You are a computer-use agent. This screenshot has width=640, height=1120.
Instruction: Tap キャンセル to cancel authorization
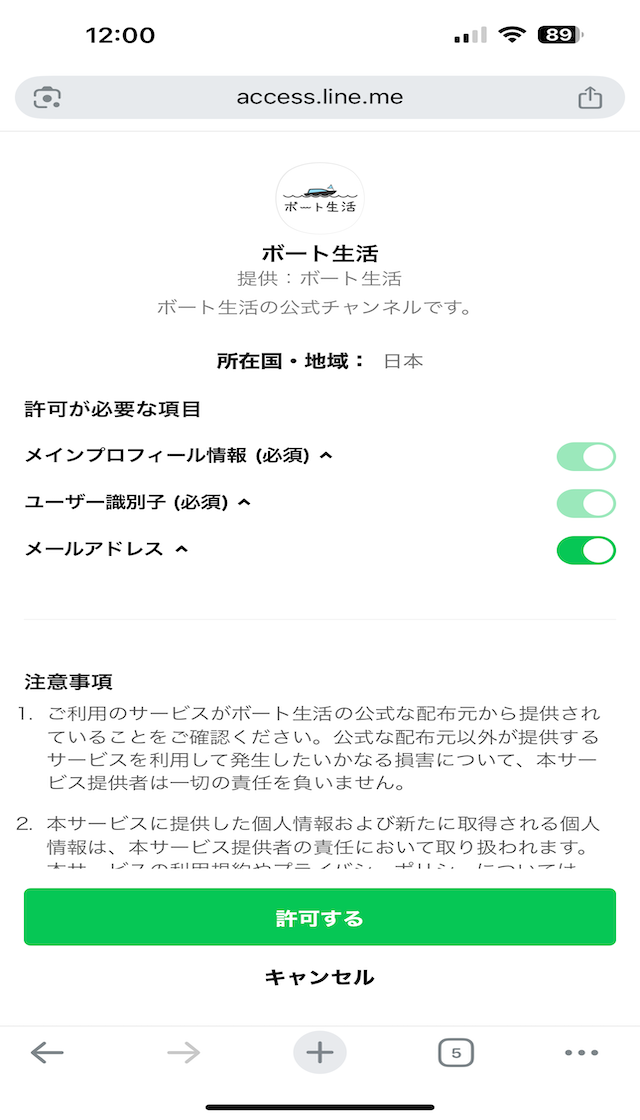319,977
